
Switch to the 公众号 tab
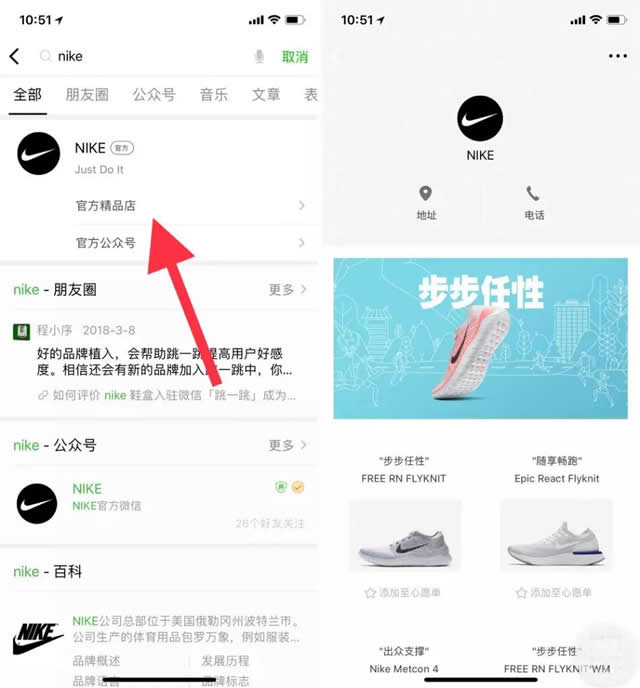click(x=155, y=95)
